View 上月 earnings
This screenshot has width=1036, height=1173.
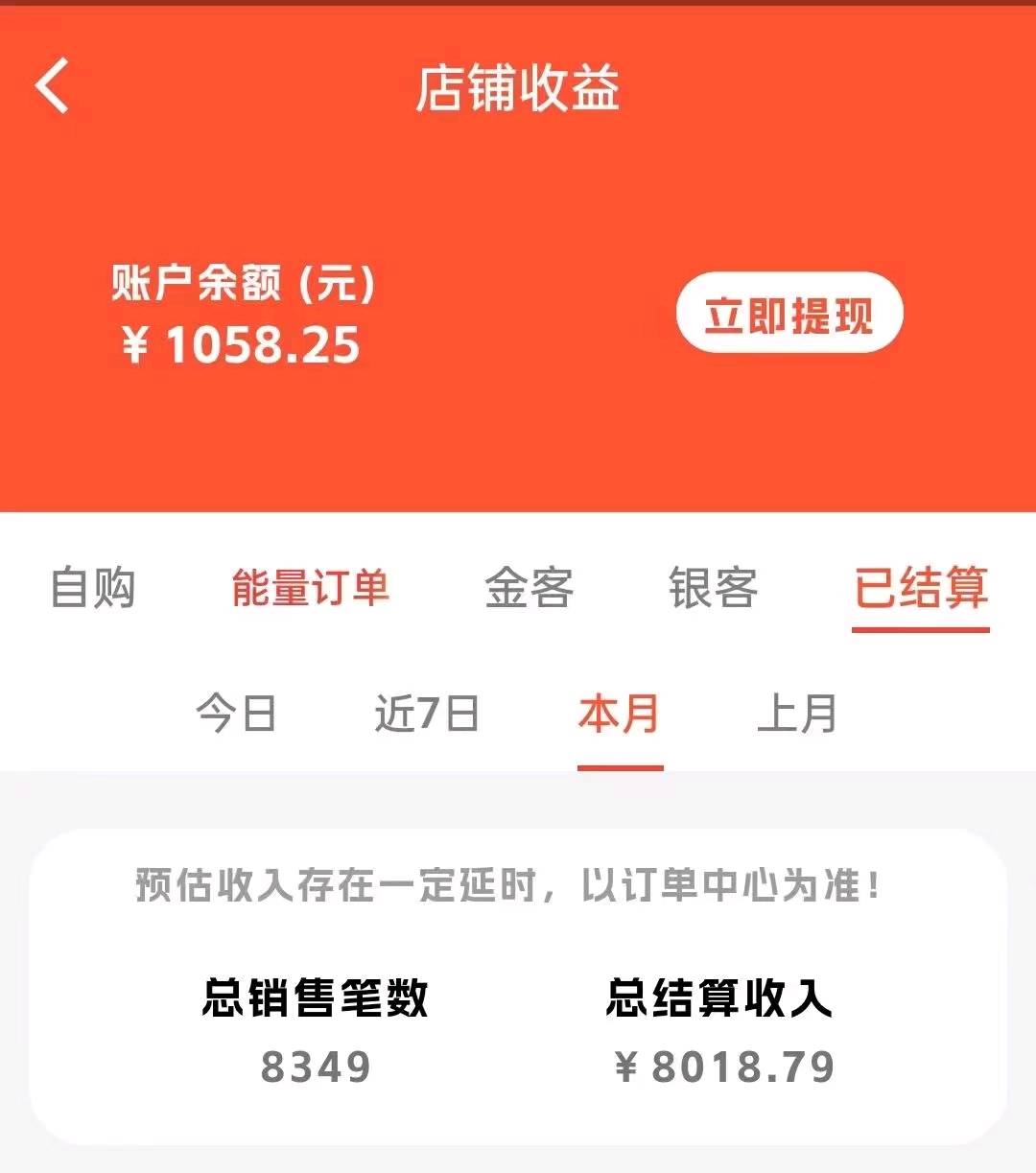click(797, 714)
